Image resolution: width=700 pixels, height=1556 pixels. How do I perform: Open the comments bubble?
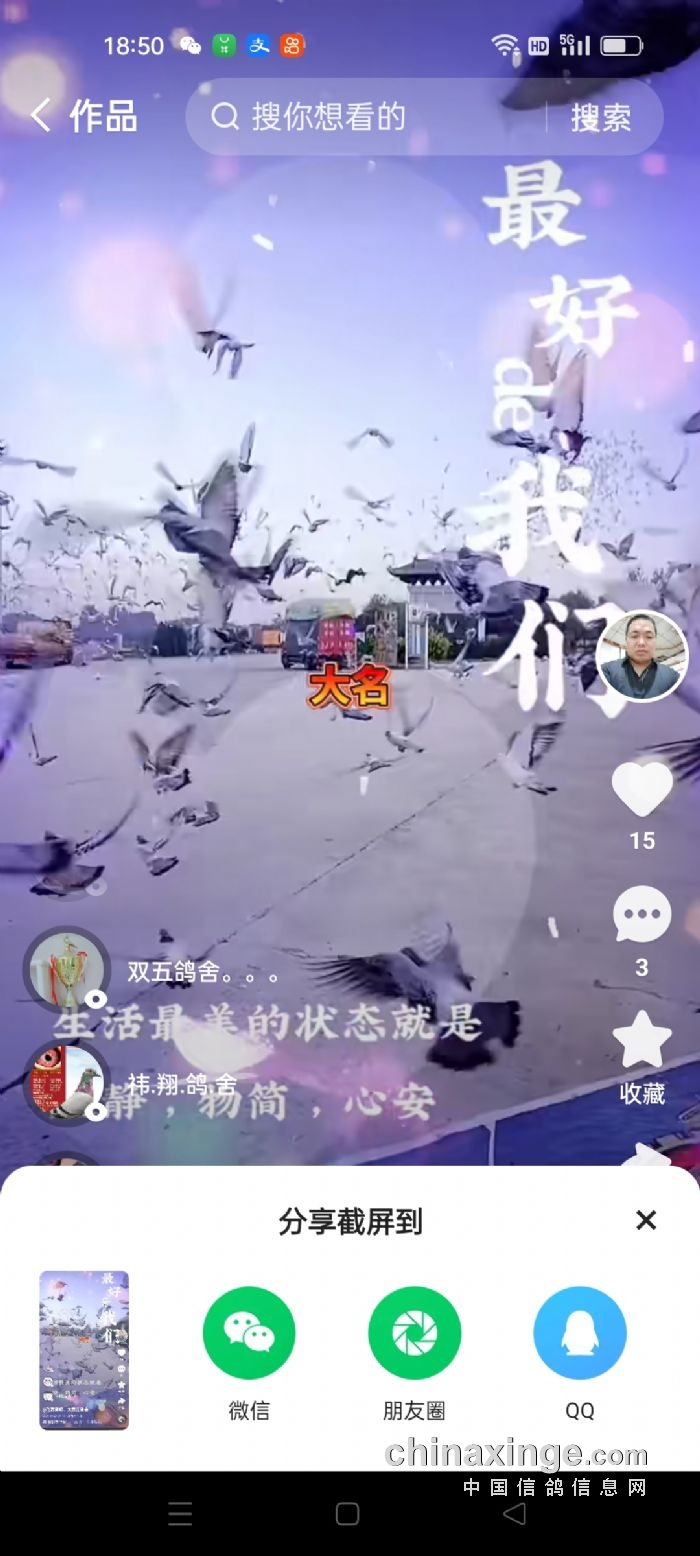(x=641, y=913)
